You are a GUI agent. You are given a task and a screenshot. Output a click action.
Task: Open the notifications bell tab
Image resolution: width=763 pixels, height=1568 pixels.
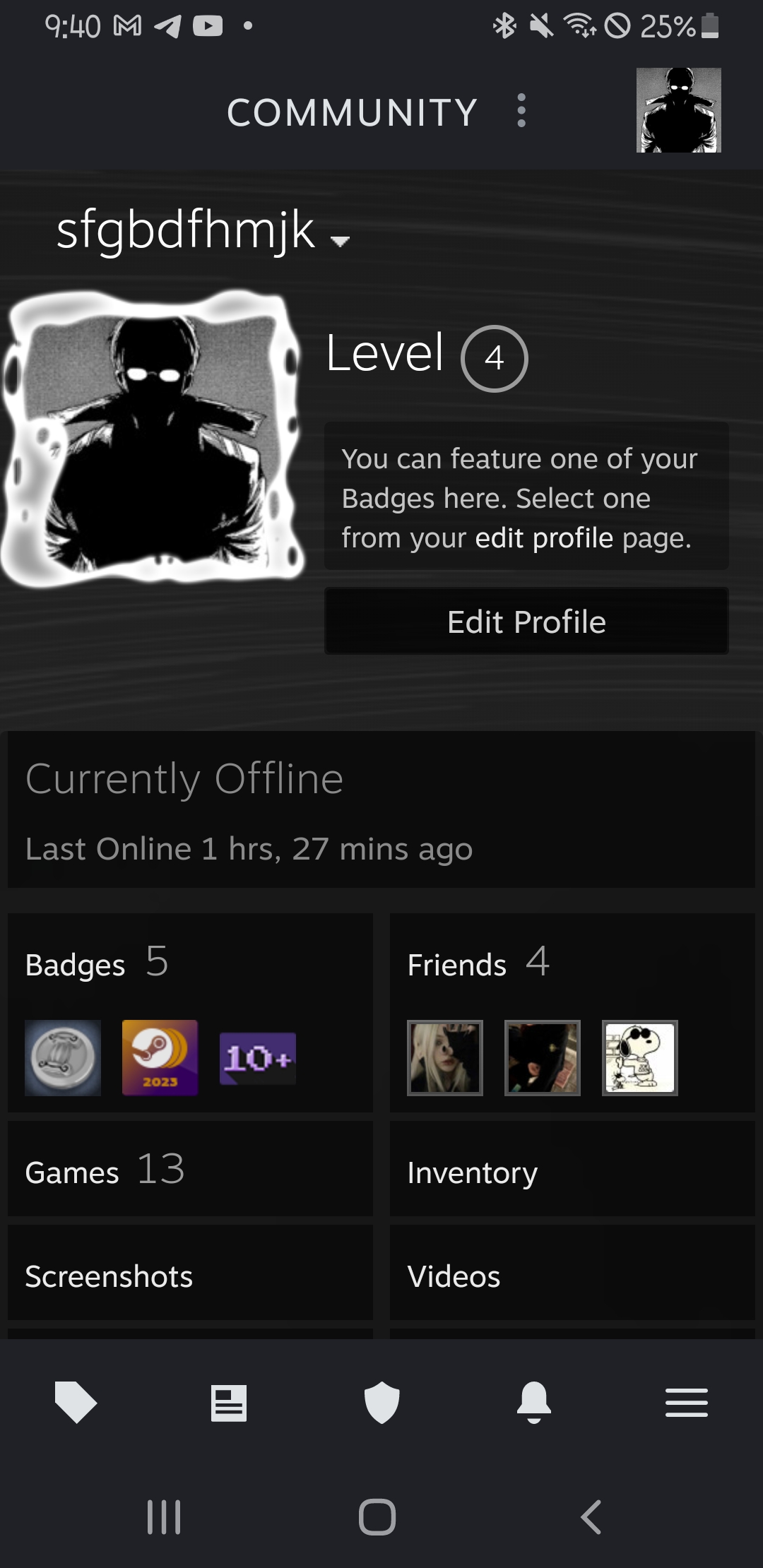coord(534,1402)
